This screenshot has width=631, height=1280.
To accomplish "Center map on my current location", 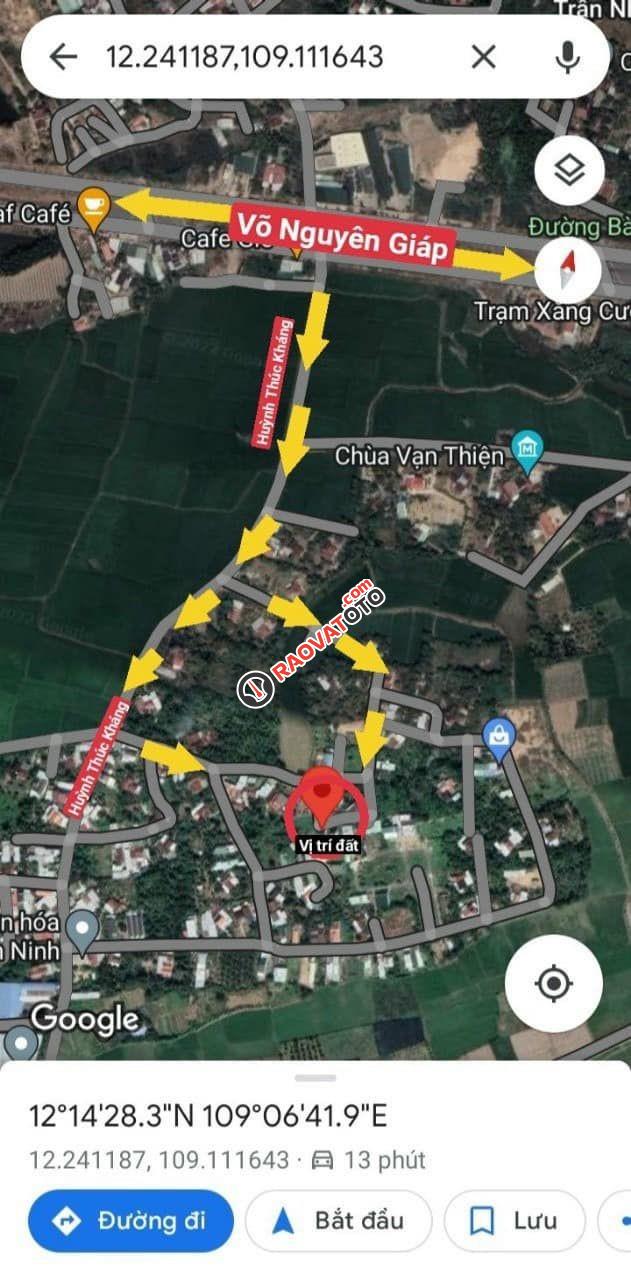I will pyautogui.click(x=553, y=983).
